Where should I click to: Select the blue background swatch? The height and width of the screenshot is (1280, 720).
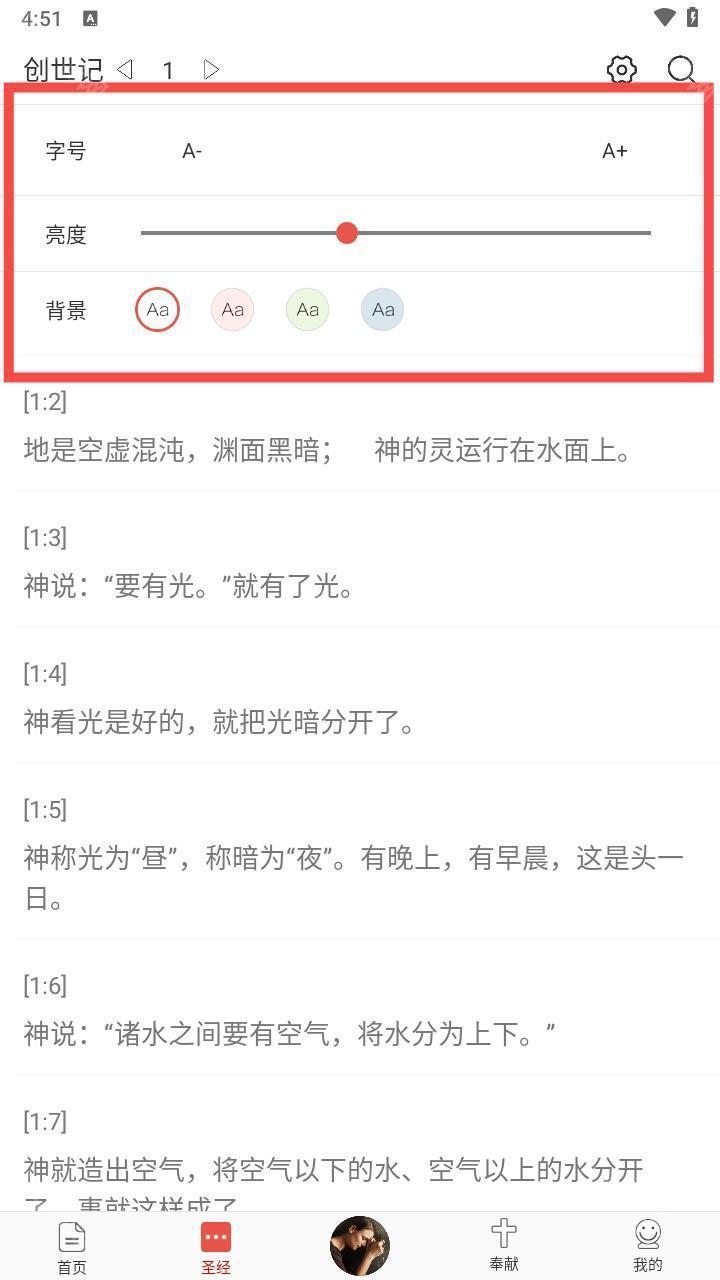(382, 309)
